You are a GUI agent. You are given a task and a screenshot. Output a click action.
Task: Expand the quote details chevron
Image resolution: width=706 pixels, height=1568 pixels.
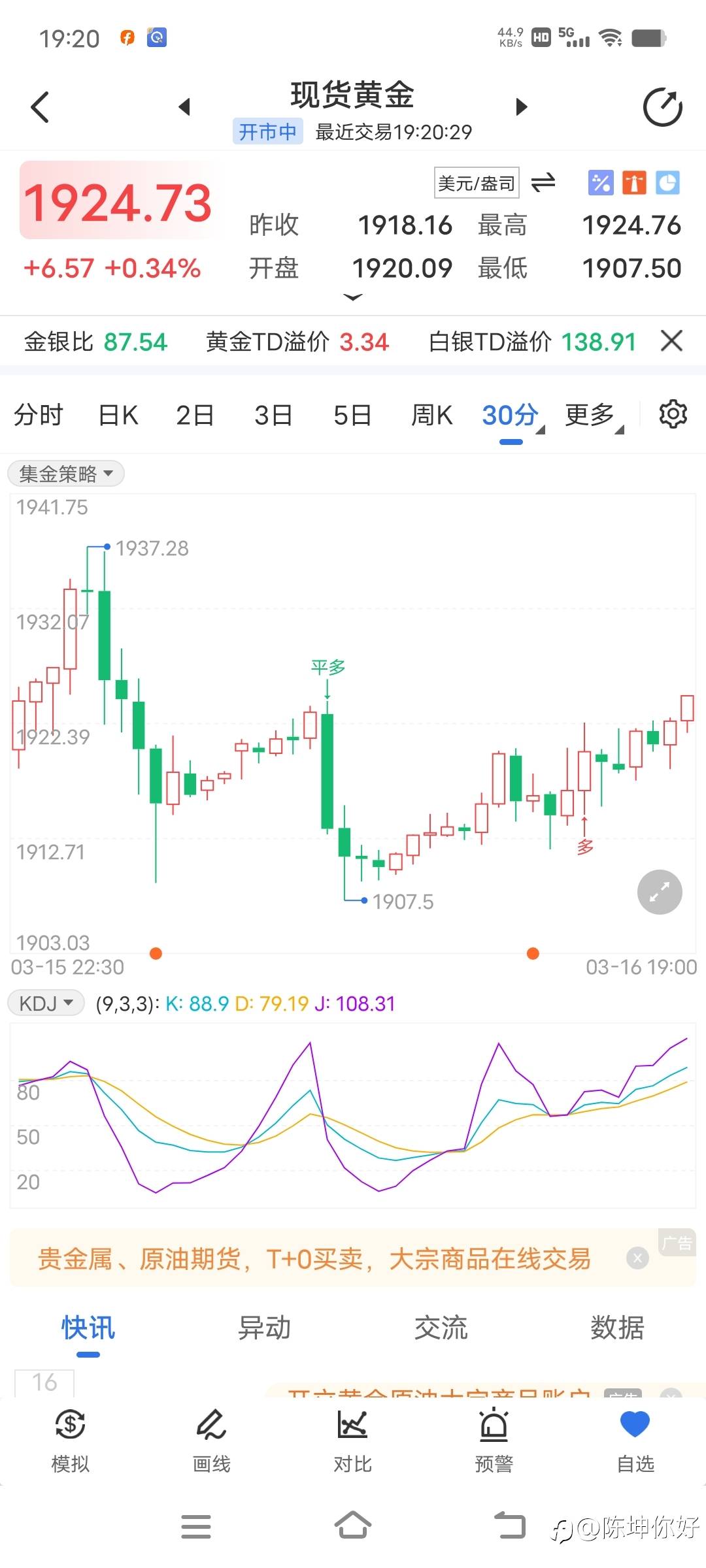pos(352,298)
